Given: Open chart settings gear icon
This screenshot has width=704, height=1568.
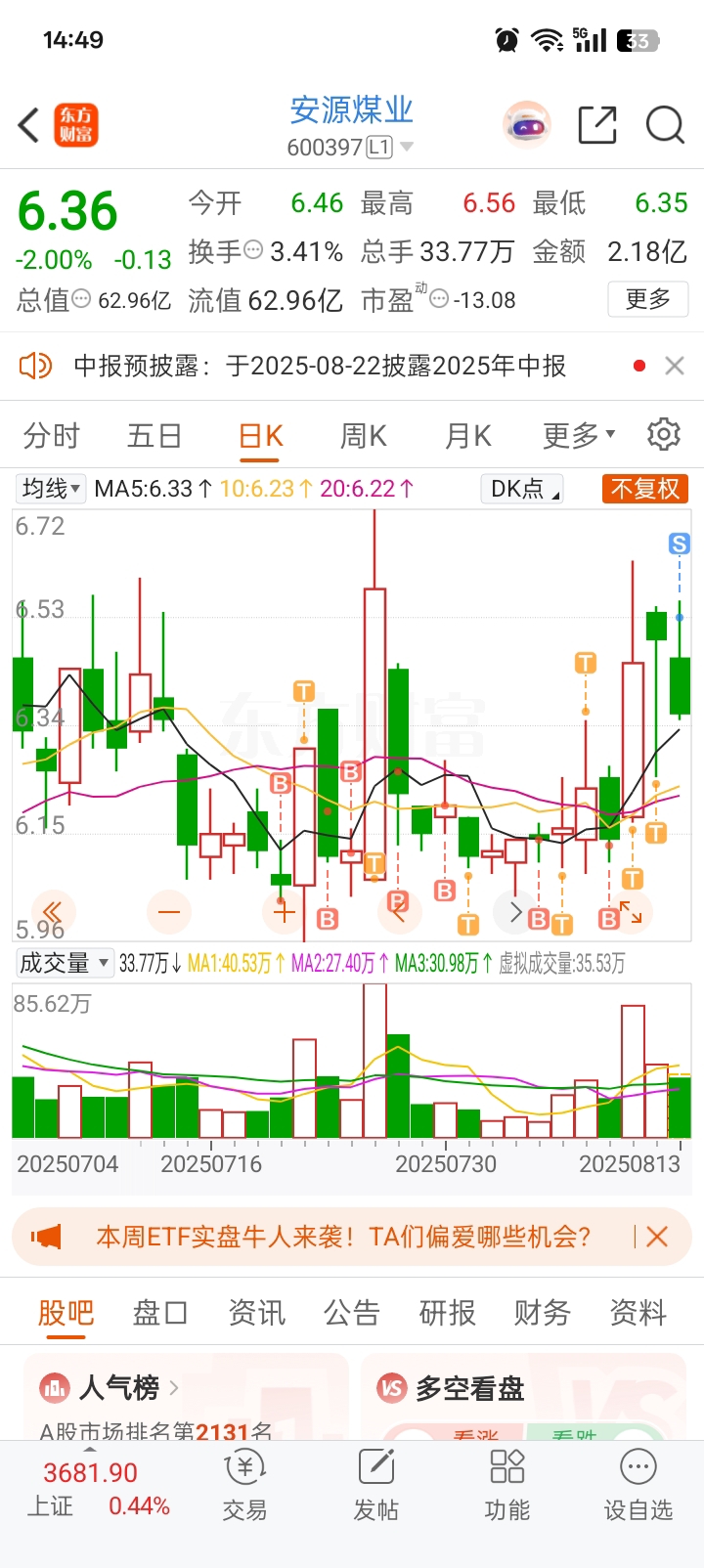Looking at the screenshot, I should [x=664, y=434].
